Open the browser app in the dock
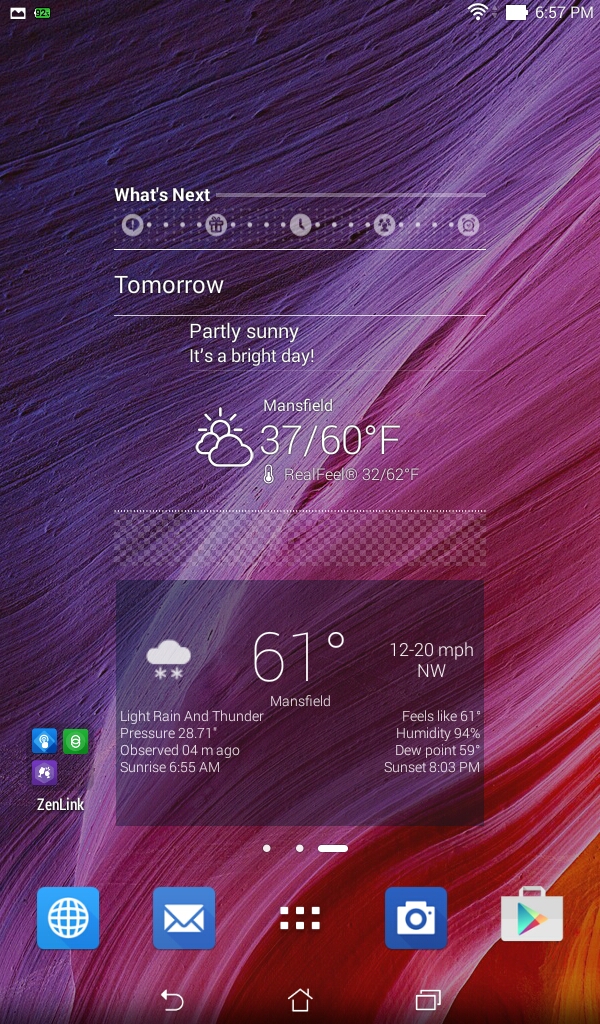Screen dimensions: 600x1024 pos(68,917)
